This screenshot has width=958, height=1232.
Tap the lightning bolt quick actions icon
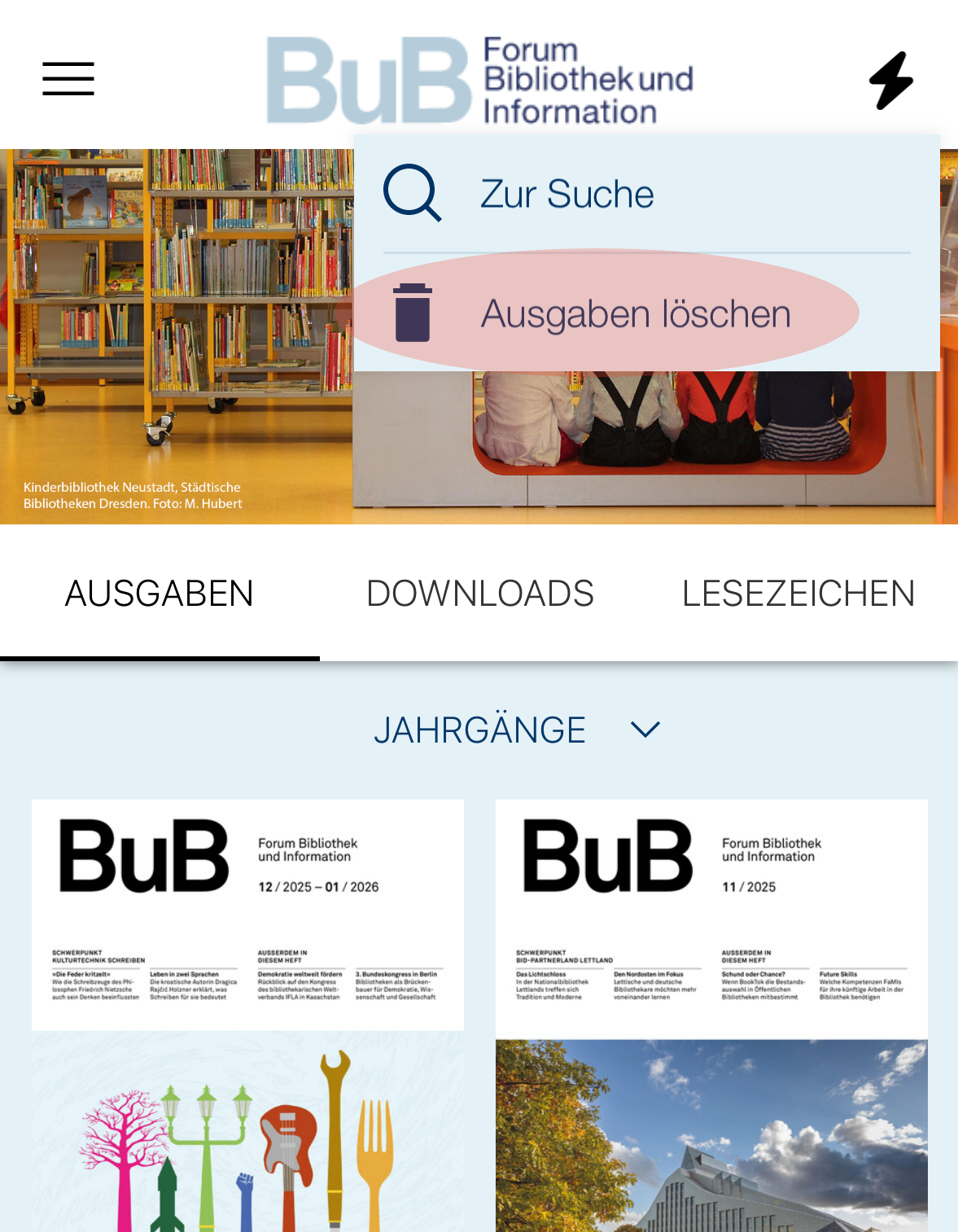click(x=890, y=80)
